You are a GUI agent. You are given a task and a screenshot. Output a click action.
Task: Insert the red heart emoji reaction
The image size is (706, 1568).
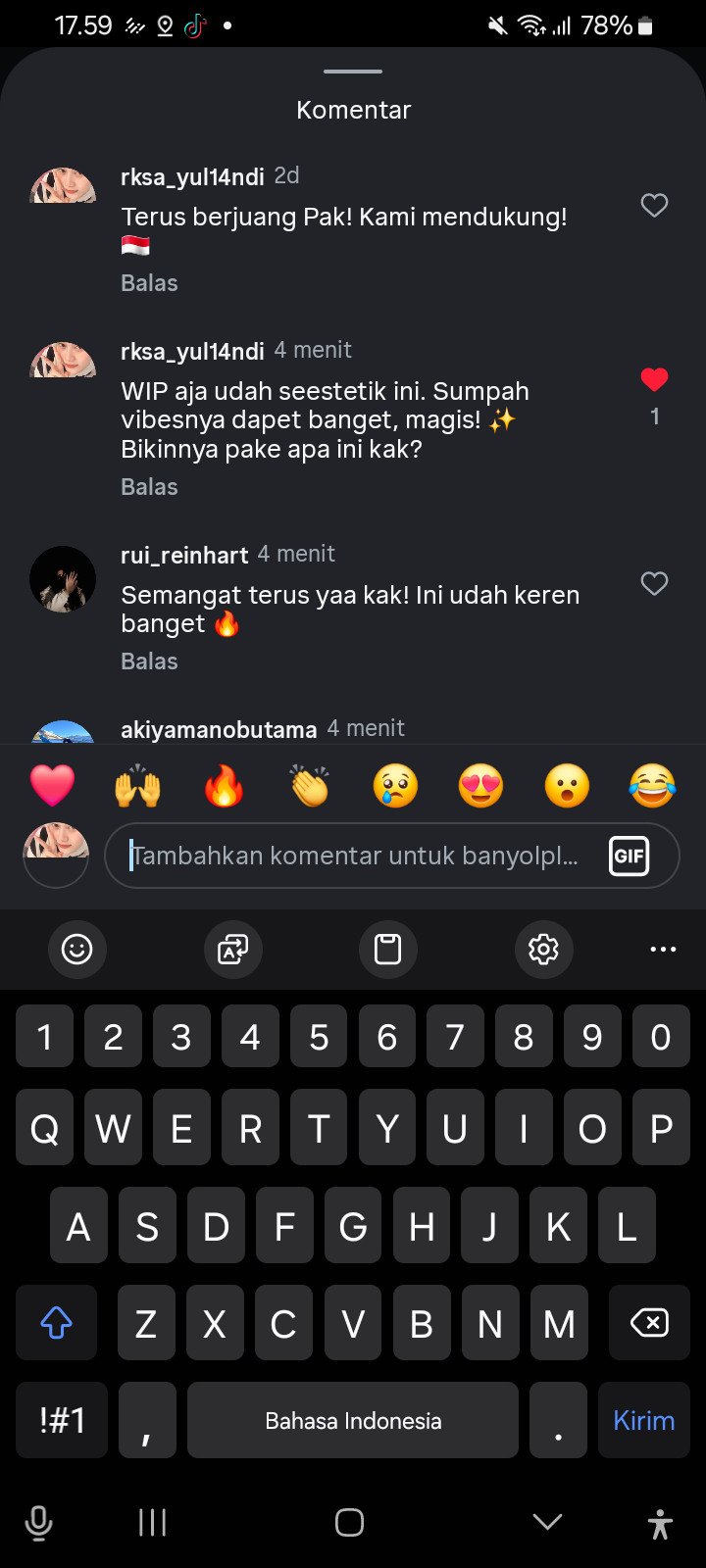click(x=52, y=786)
